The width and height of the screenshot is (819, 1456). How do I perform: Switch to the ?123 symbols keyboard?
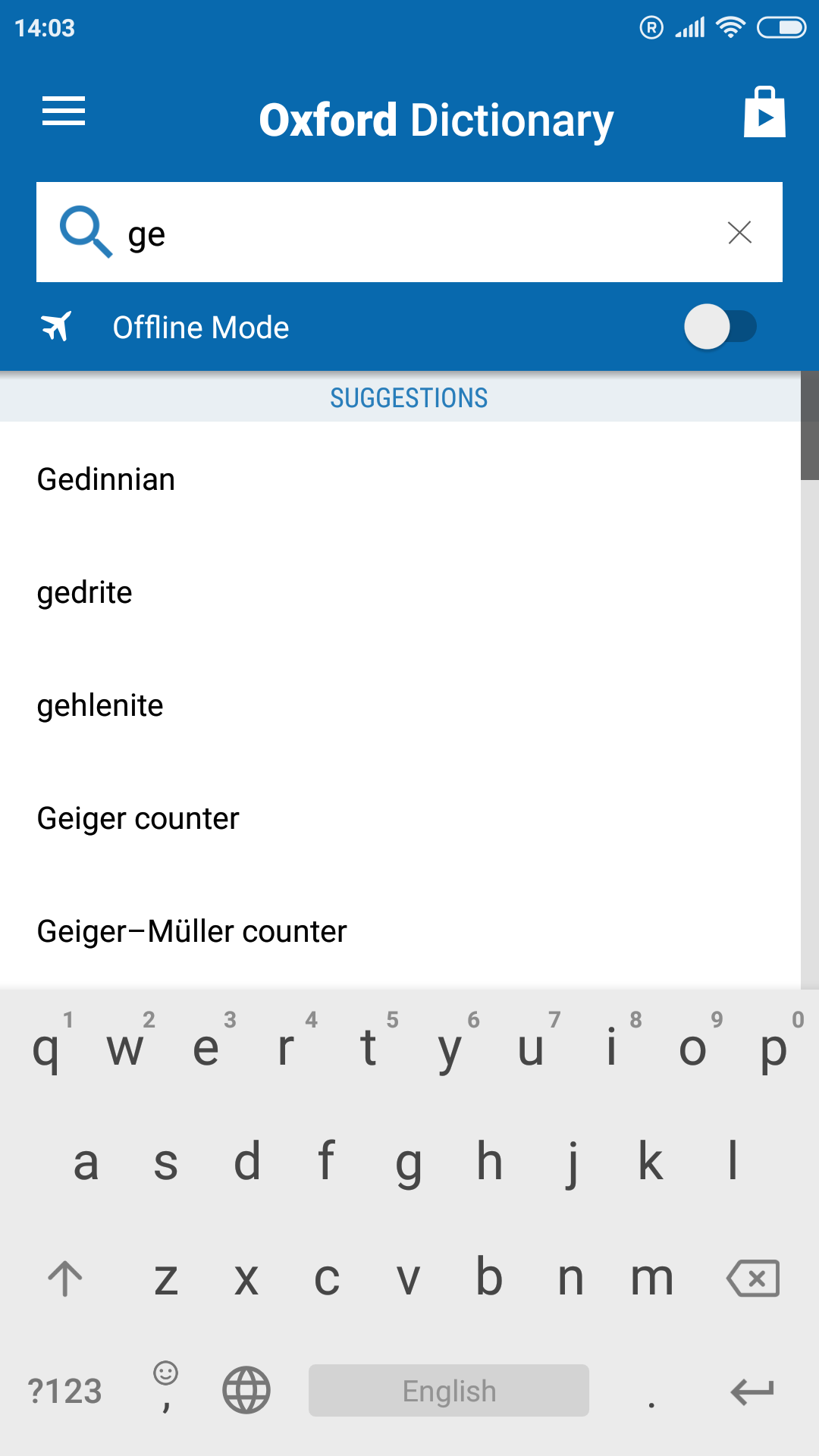64,1391
